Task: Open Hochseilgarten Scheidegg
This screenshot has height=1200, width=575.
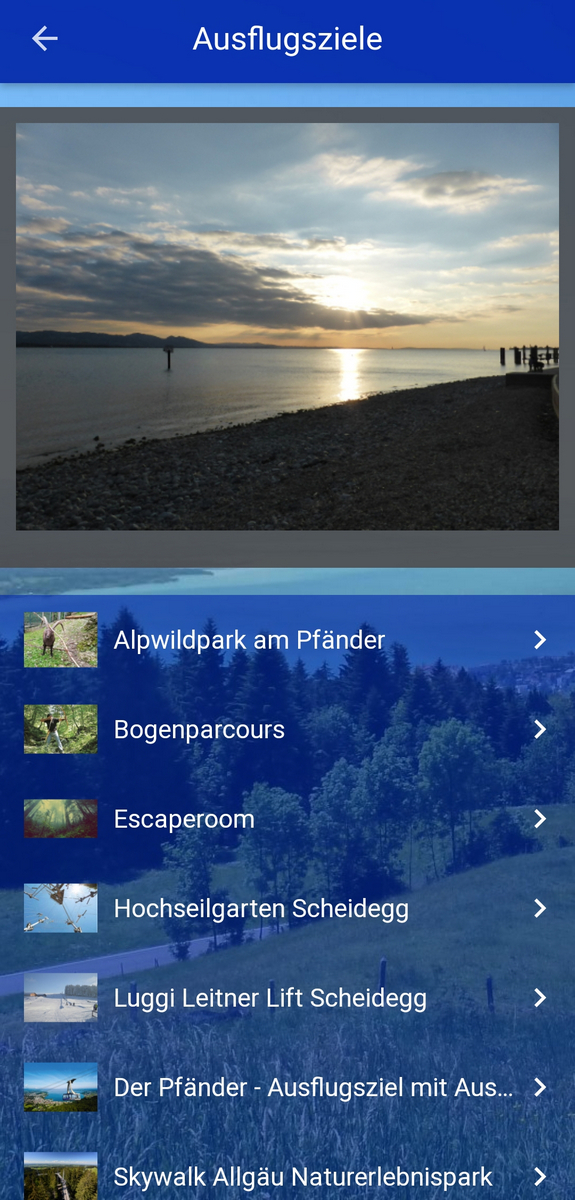Action: click(x=287, y=909)
